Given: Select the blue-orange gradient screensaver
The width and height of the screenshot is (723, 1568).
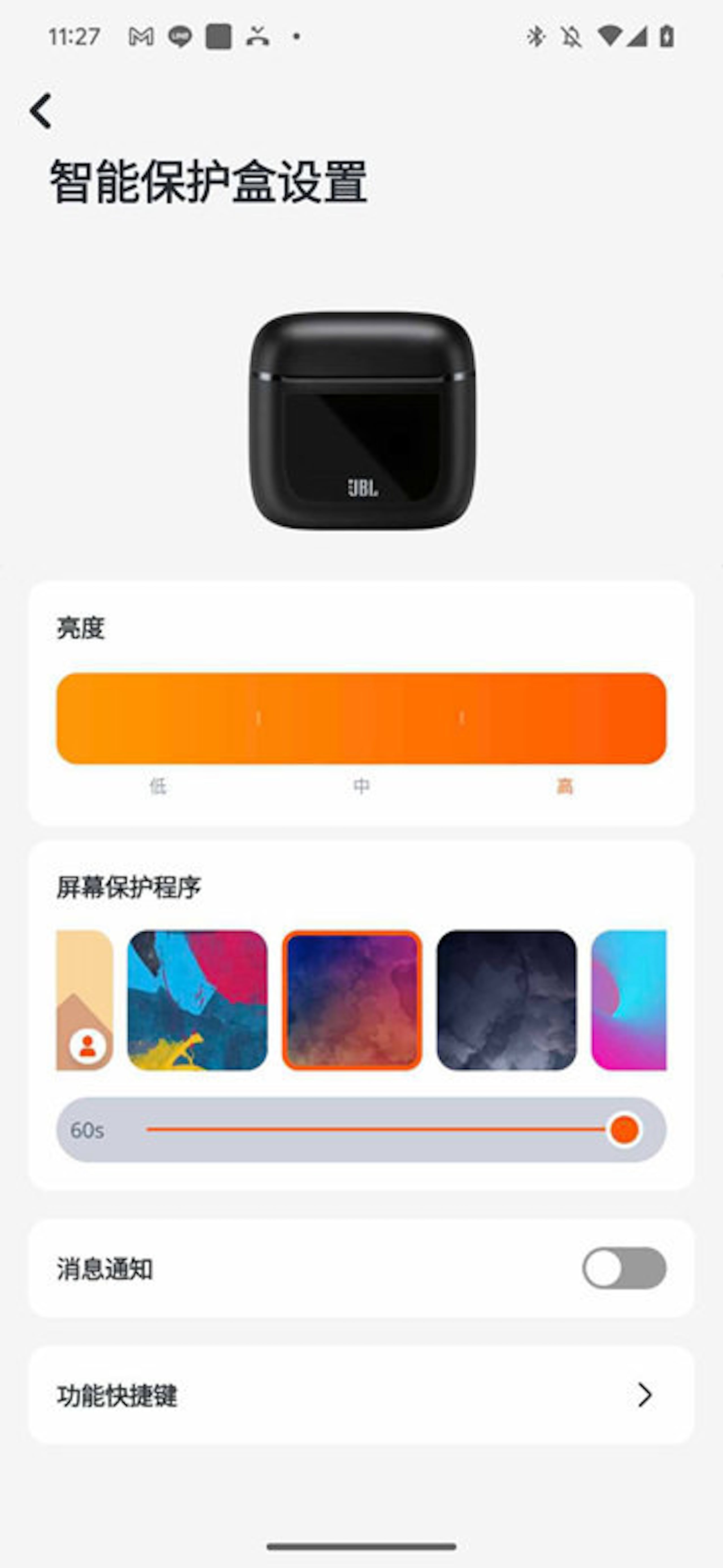Looking at the screenshot, I should click(352, 1000).
